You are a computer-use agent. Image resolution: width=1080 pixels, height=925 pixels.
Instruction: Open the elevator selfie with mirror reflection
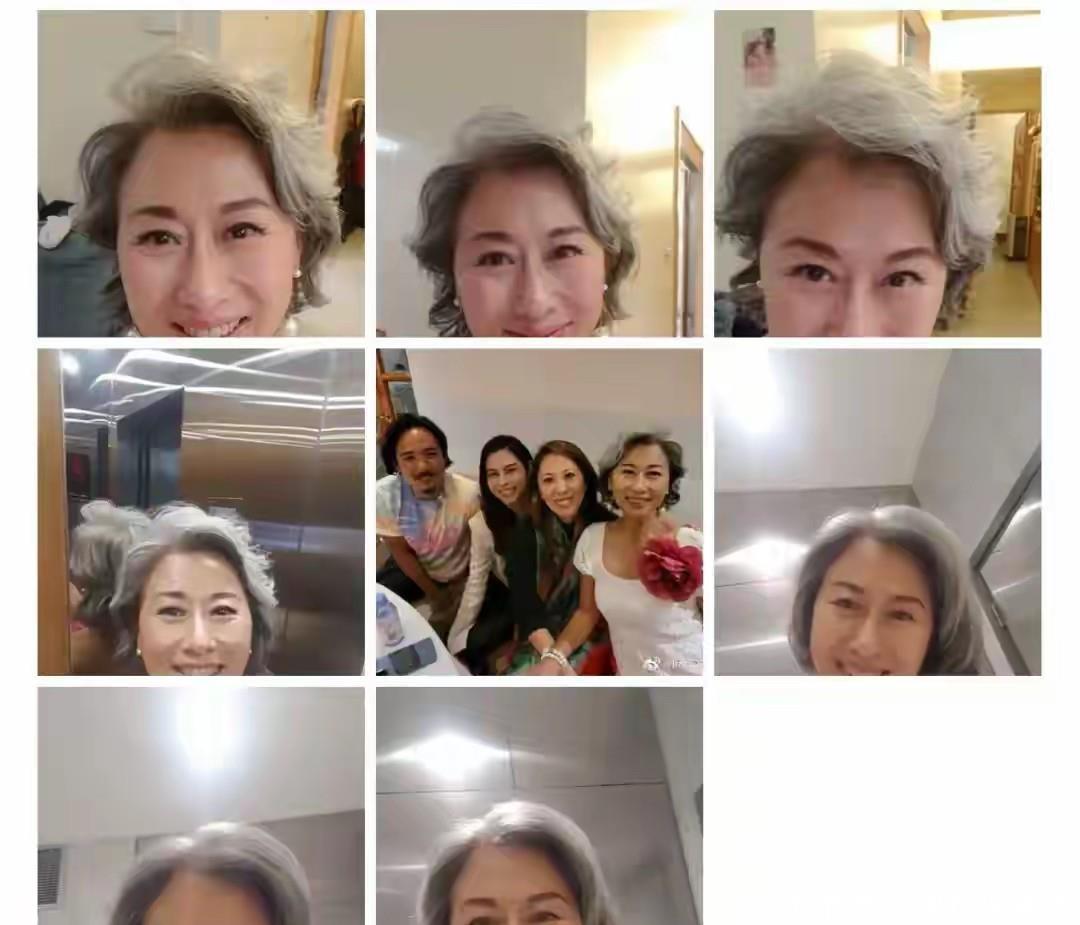201,511
